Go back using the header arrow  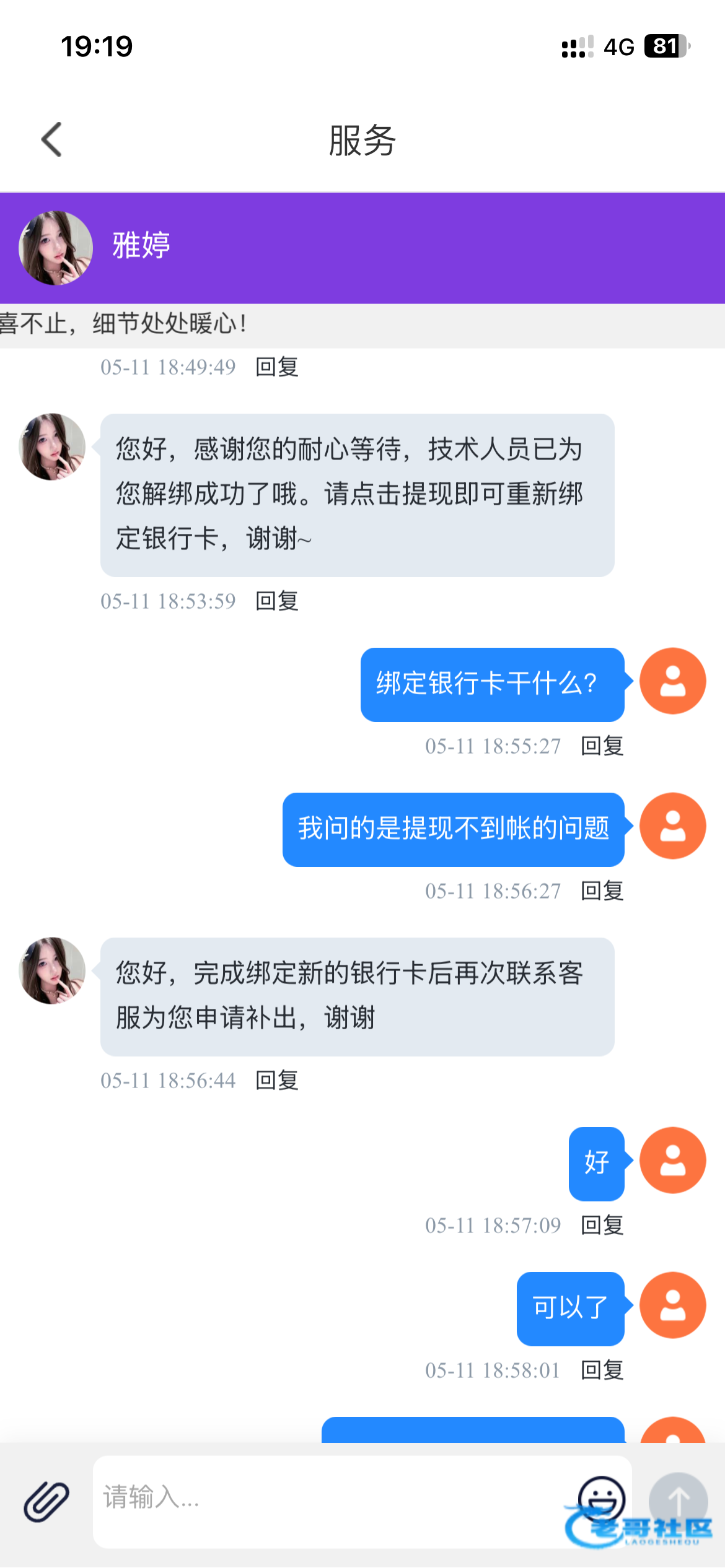[x=52, y=139]
